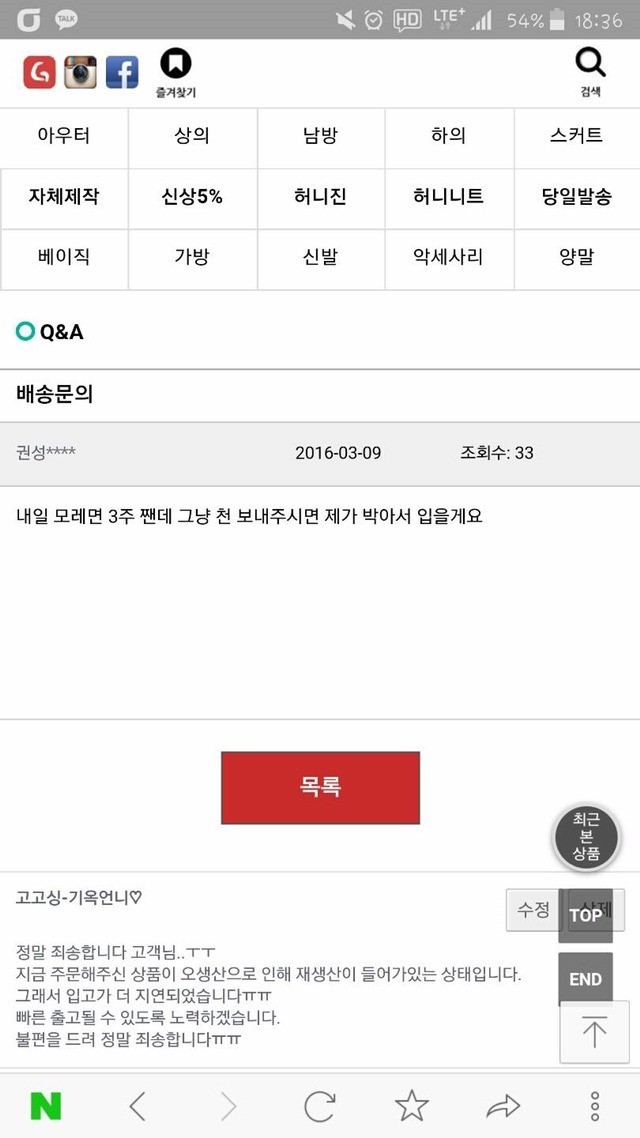
Task: Reload the page in browser toolbar
Action: [x=320, y=1106]
